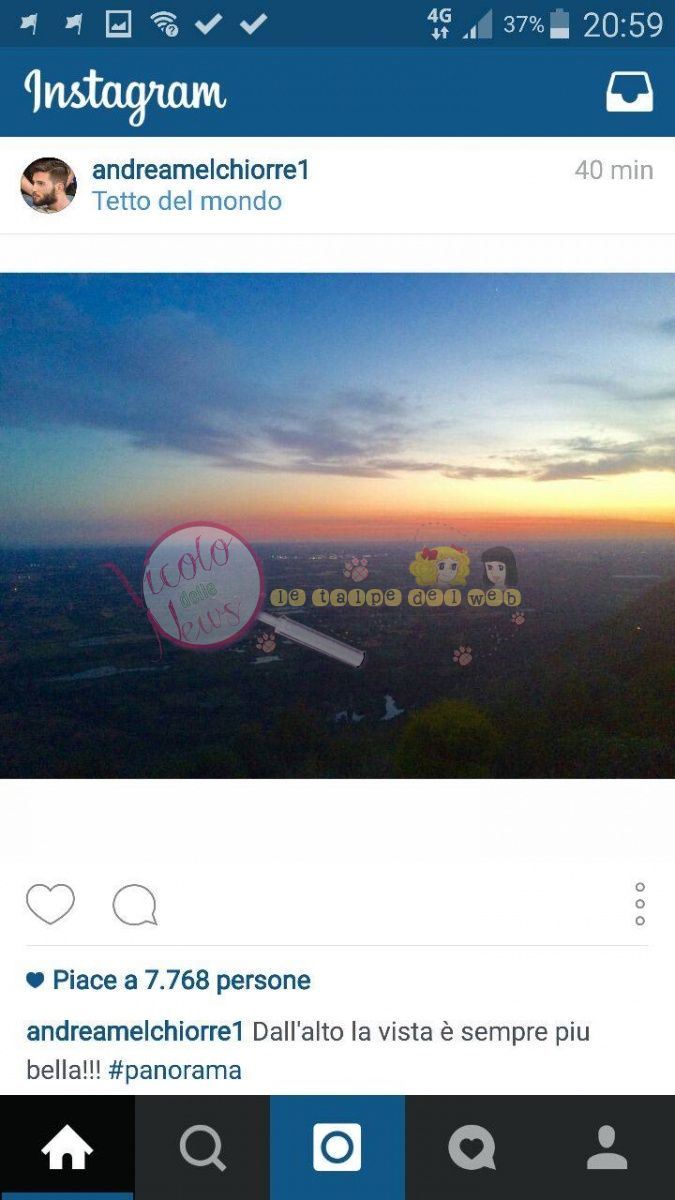
Task: Open the camera tab
Action: click(x=337, y=1147)
